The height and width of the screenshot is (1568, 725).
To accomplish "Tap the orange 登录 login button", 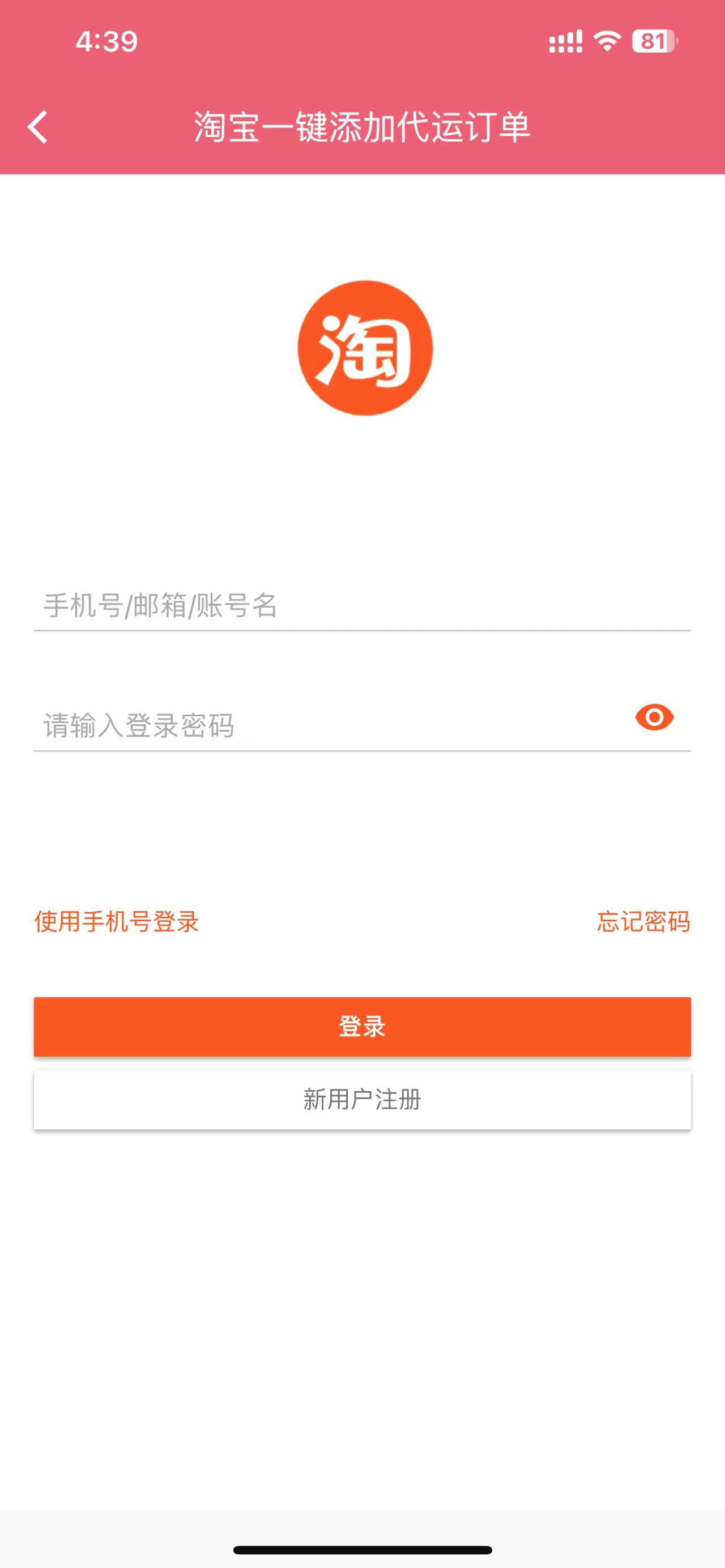I will click(x=362, y=1026).
